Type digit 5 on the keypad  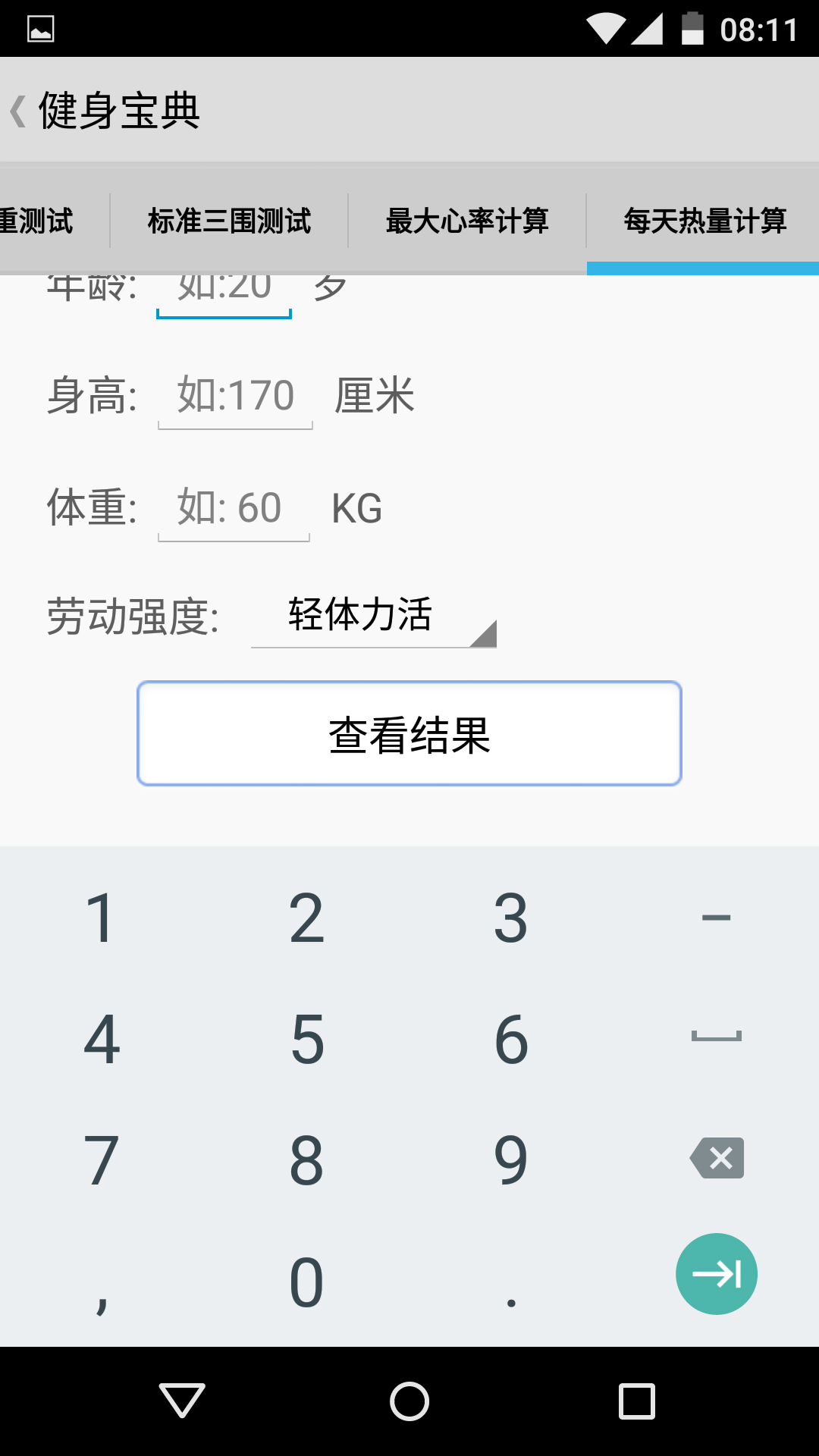click(x=307, y=1039)
